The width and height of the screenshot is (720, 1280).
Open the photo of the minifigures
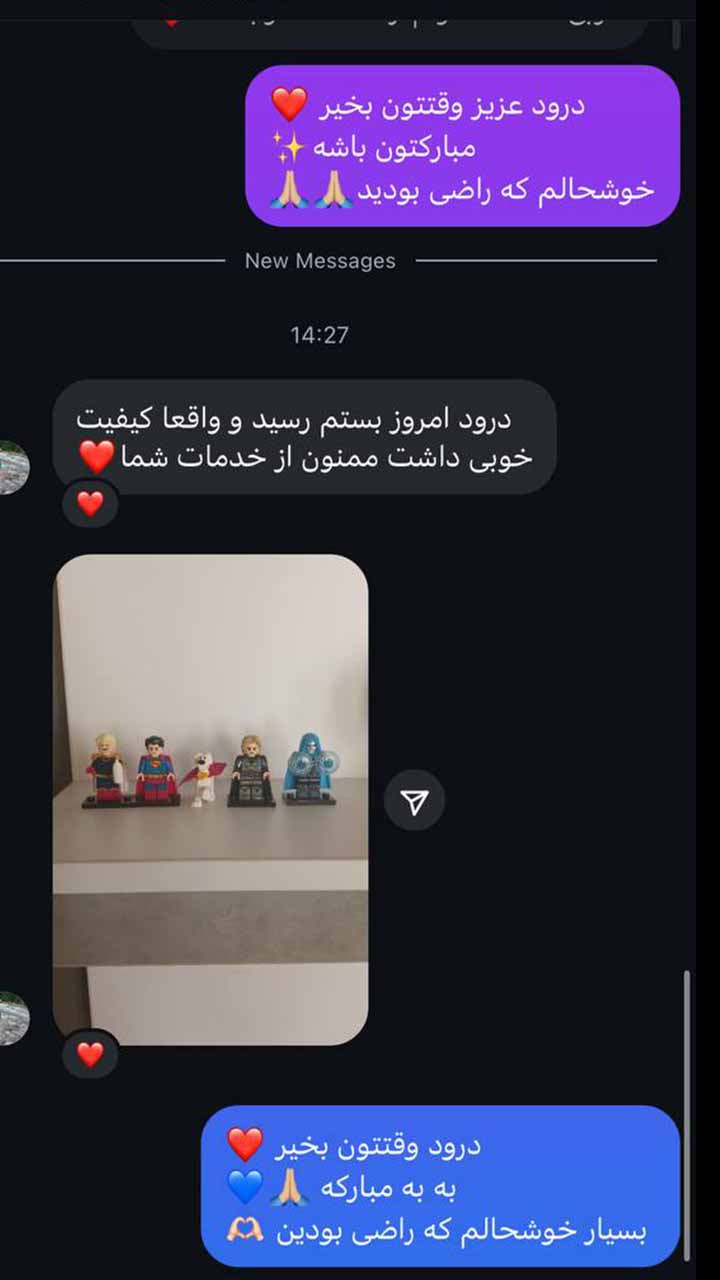pos(210,800)
